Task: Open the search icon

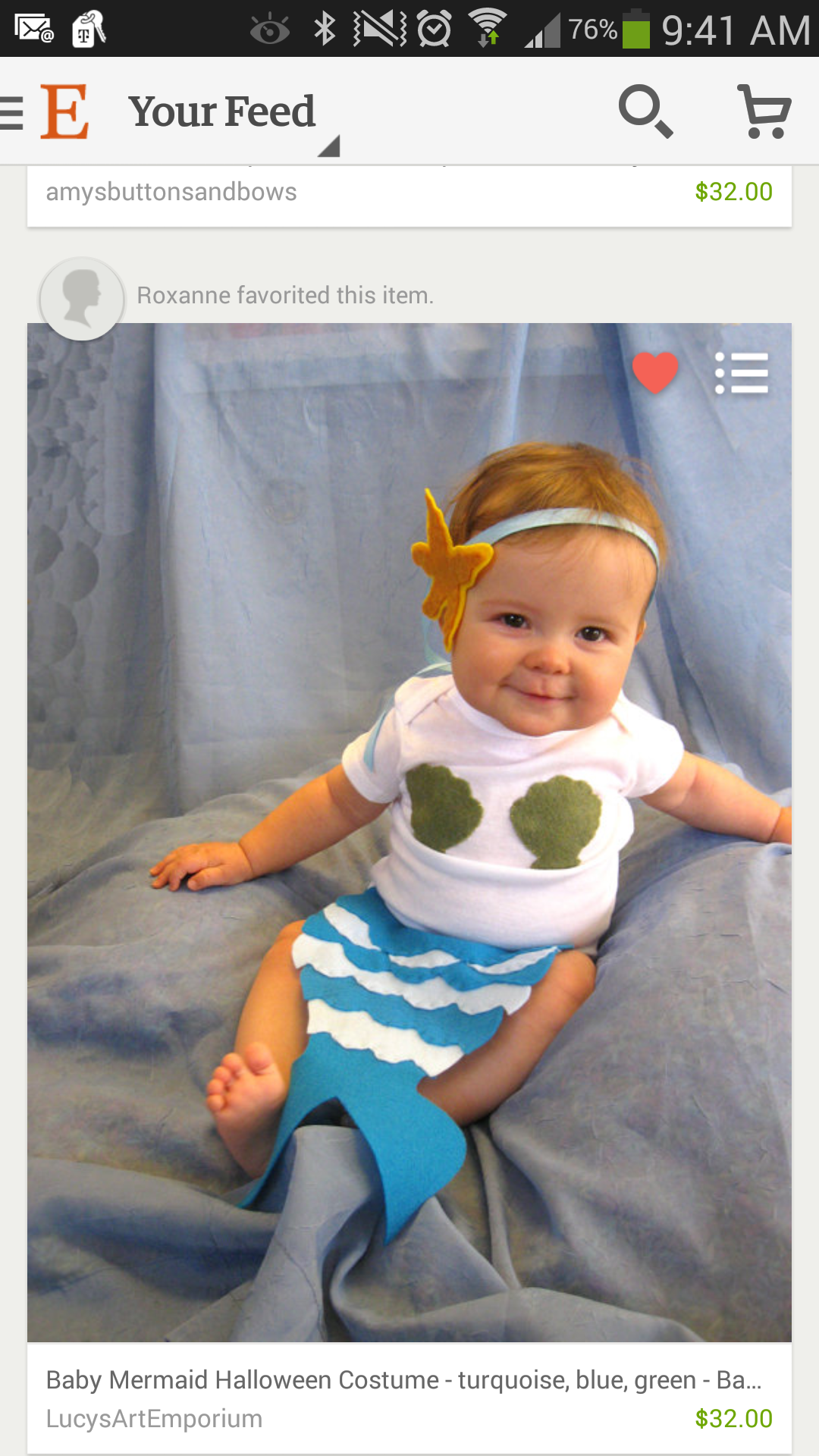Action: [x=645, y=111]
